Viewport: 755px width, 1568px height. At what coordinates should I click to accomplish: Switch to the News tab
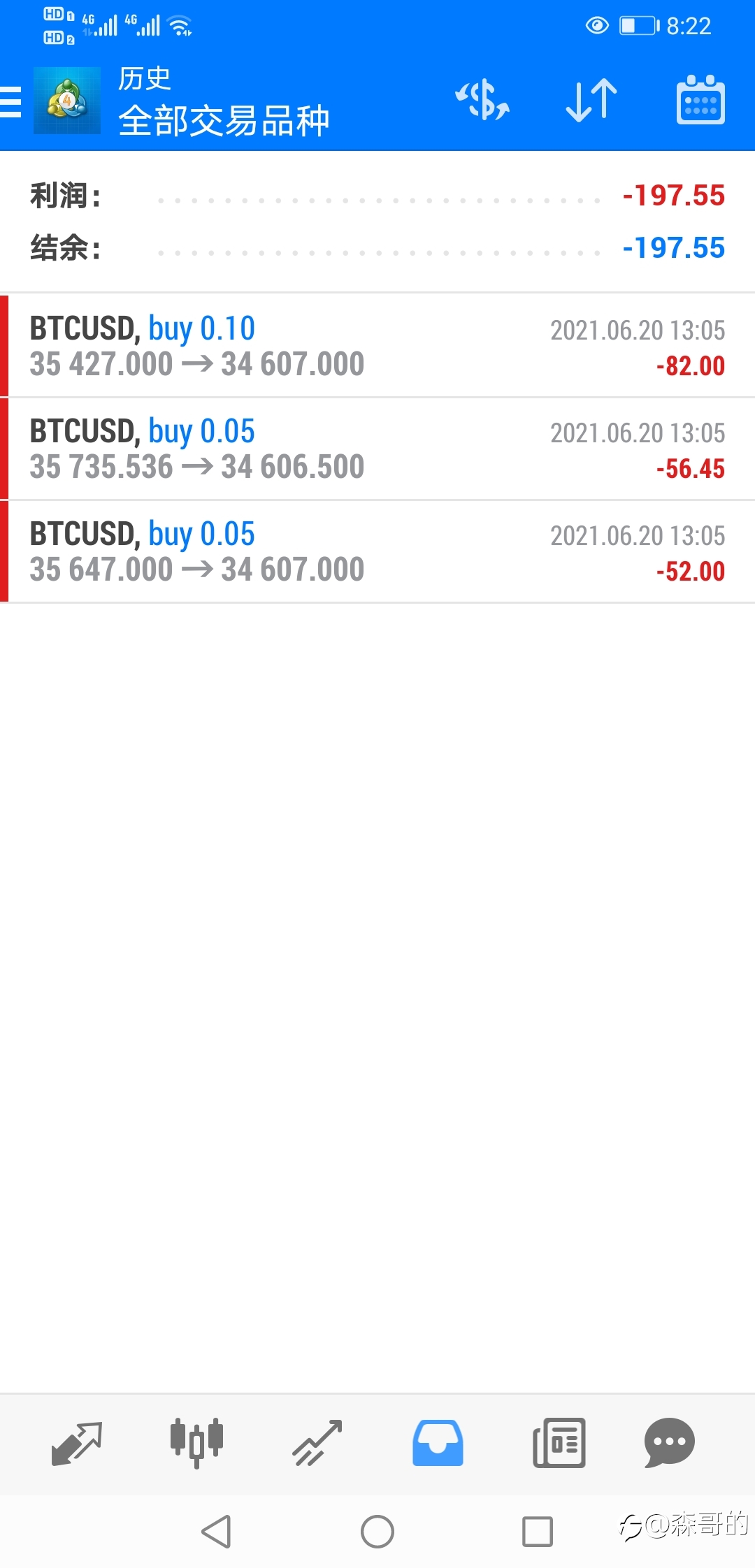[x=559, y=1443]
